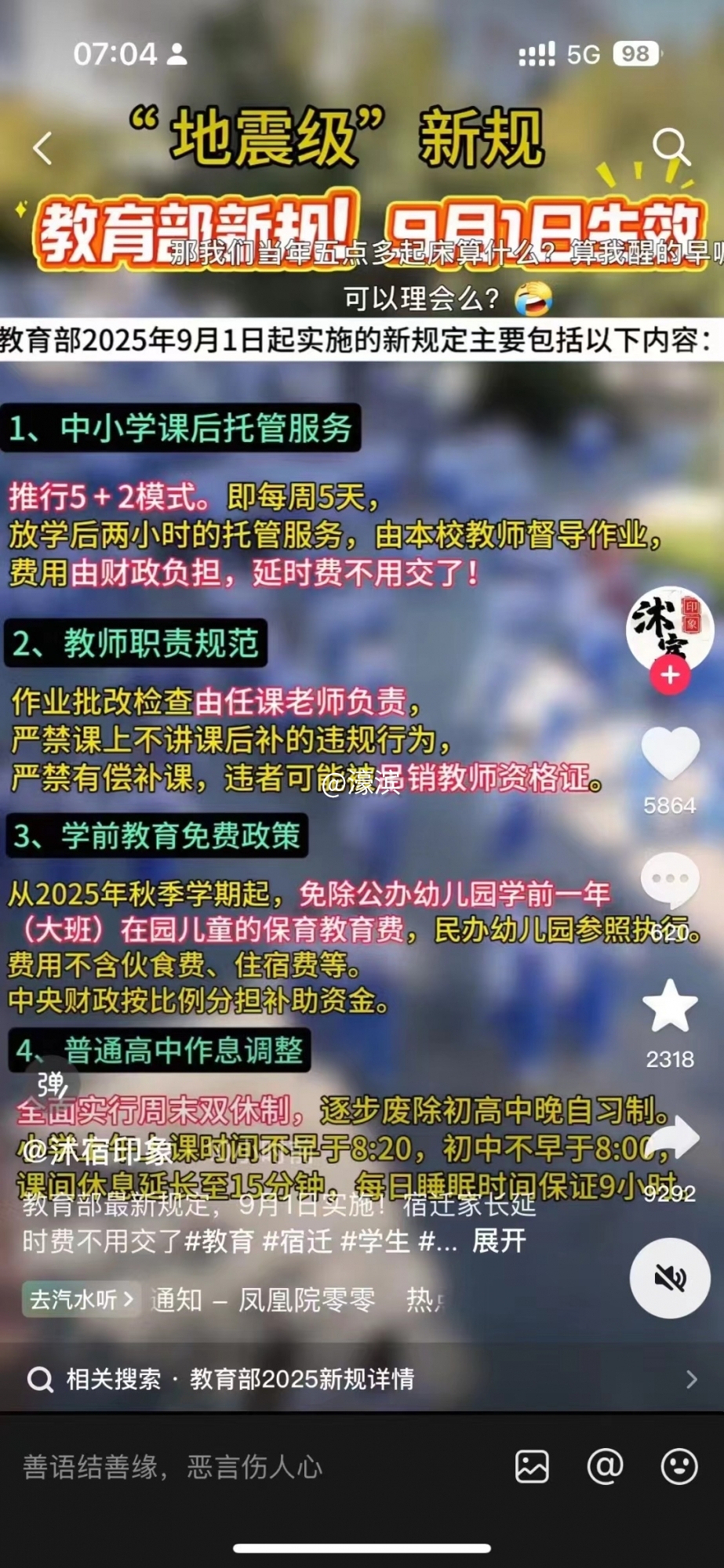Open the search magnifier icon

point(671,147)
